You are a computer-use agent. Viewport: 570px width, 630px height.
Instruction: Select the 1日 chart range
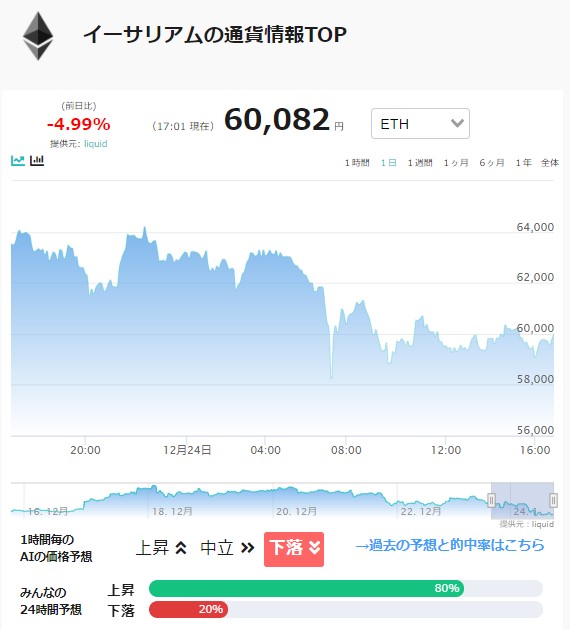point(388,163)
